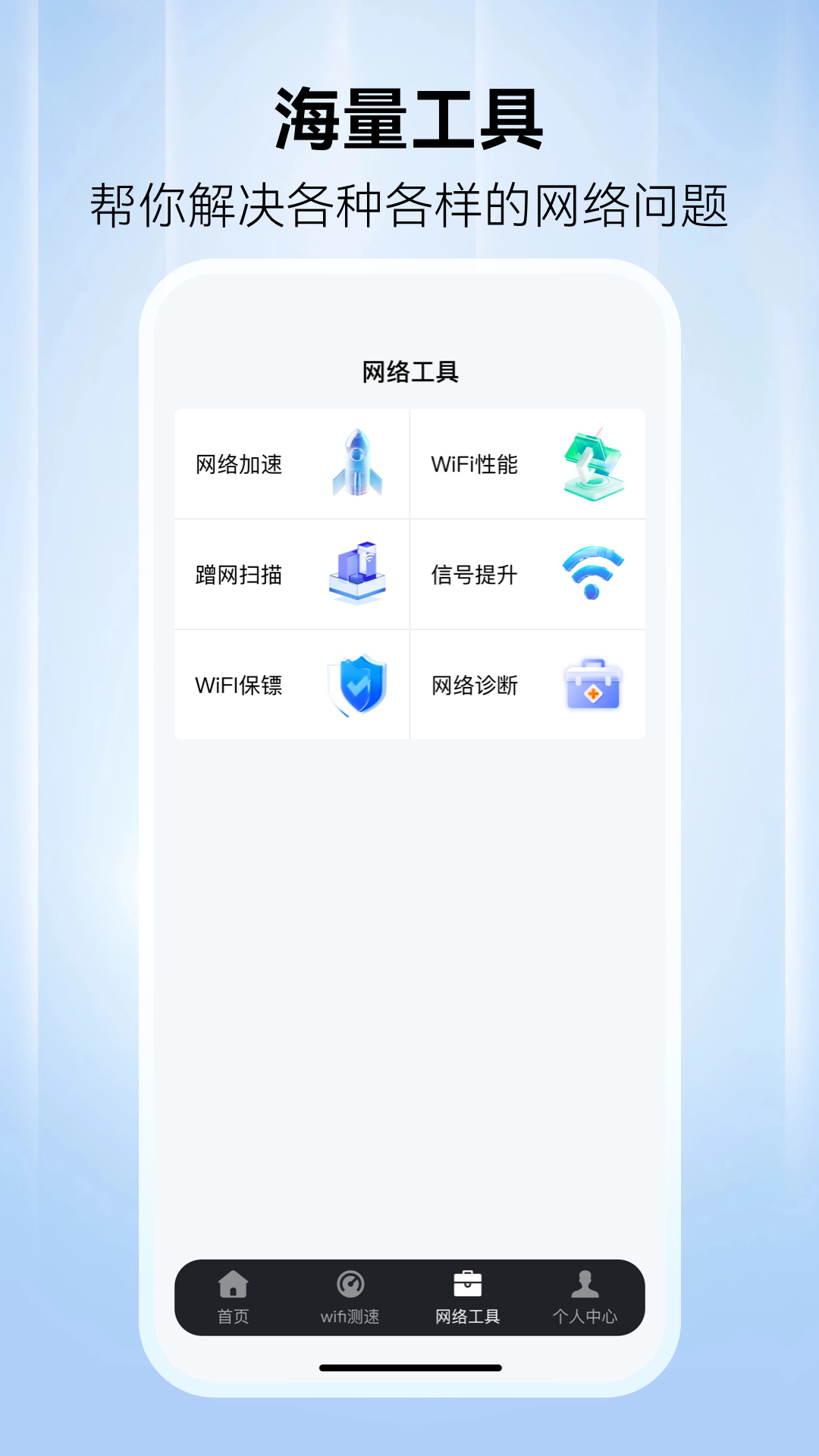Select the 信号提升 tool entry
Screen dimensions: 819x1456
(529, 574)
